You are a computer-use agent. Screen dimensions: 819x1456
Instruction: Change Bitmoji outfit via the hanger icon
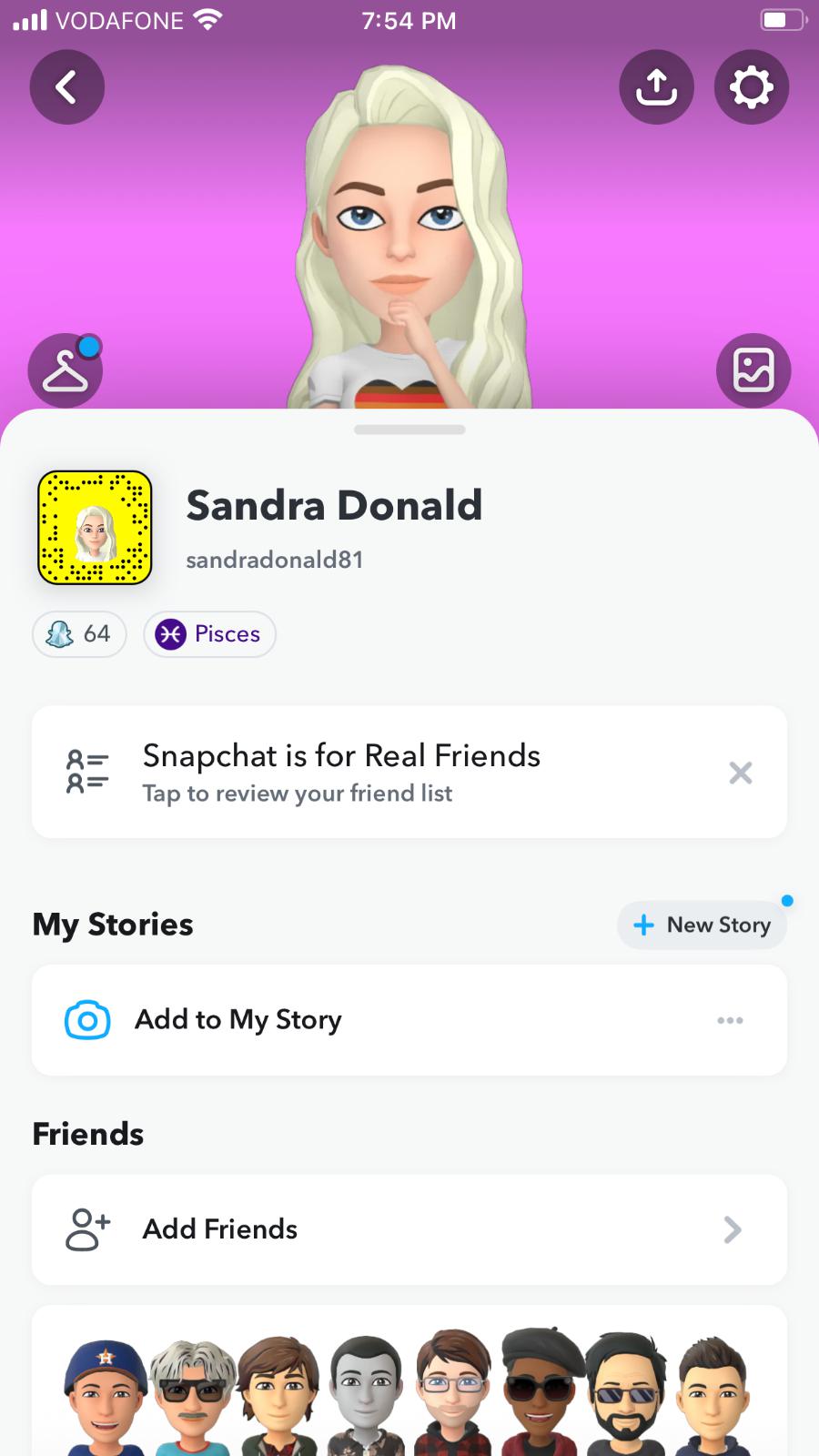[x=66, y=370]
